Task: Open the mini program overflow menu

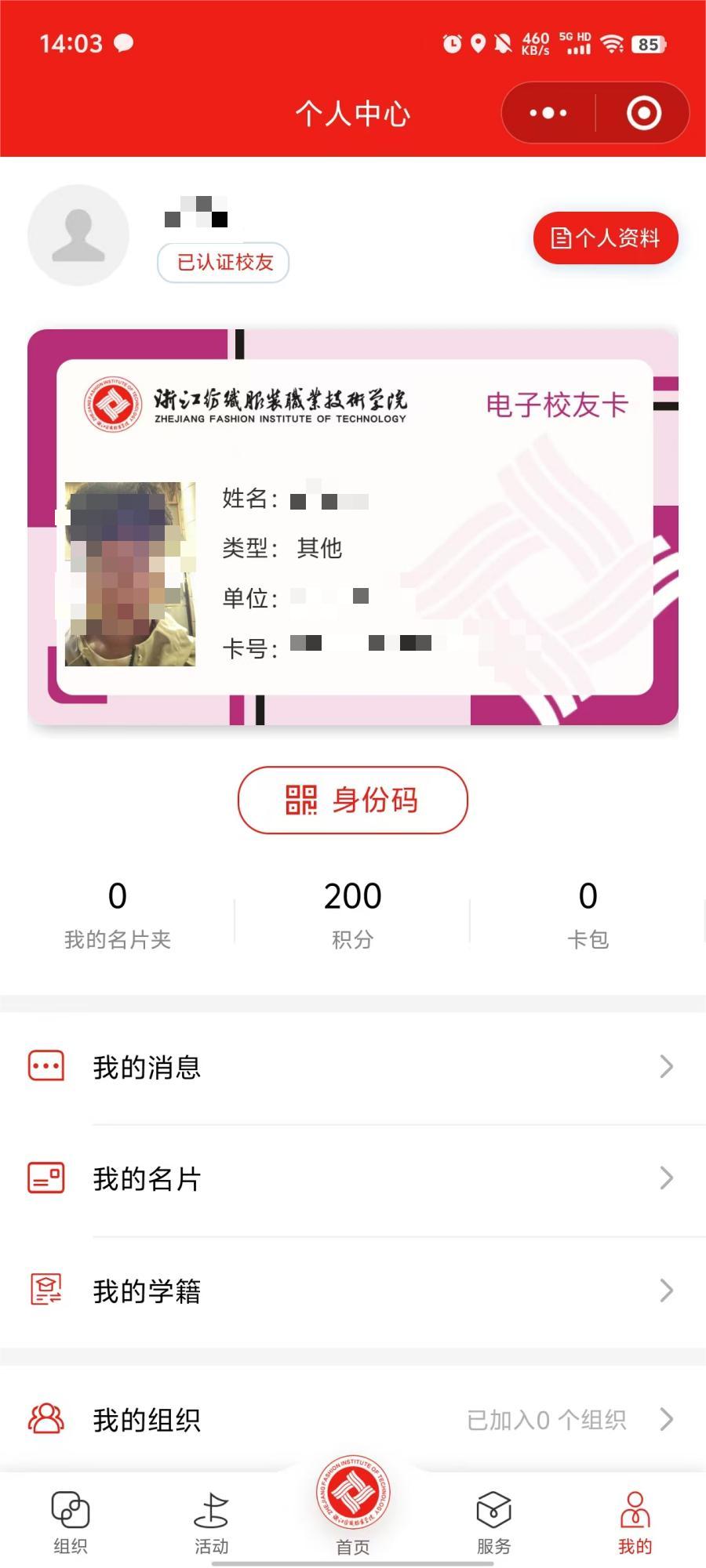Action: tap(548, 113)
